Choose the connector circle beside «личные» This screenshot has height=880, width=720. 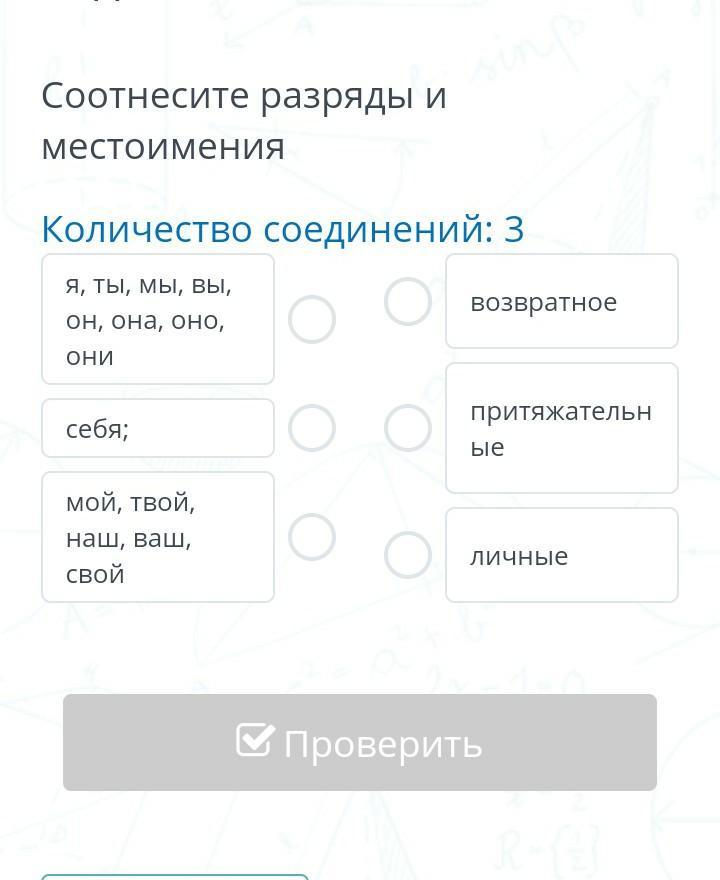(408, 555)
